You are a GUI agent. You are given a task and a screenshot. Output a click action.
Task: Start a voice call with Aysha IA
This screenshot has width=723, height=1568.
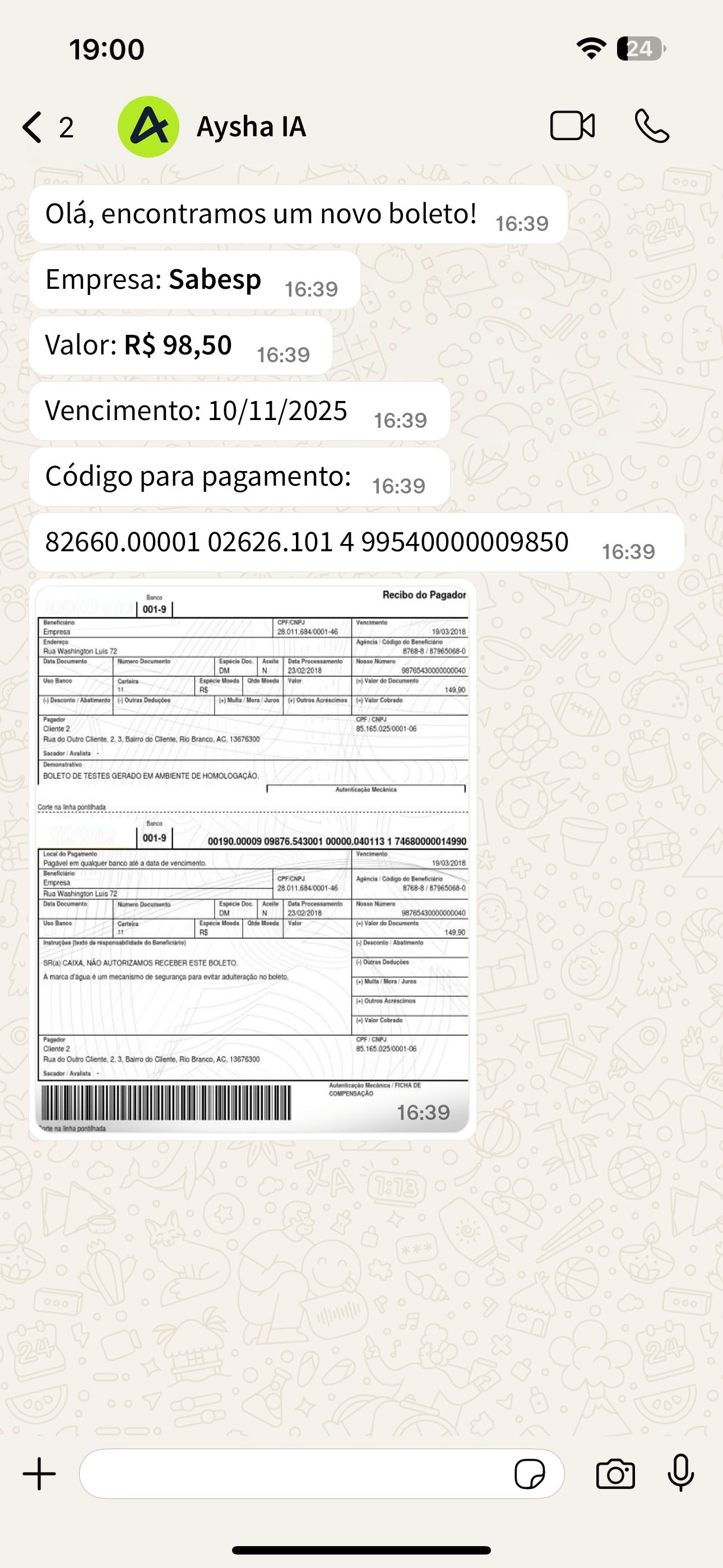click(x=652, y=127)
